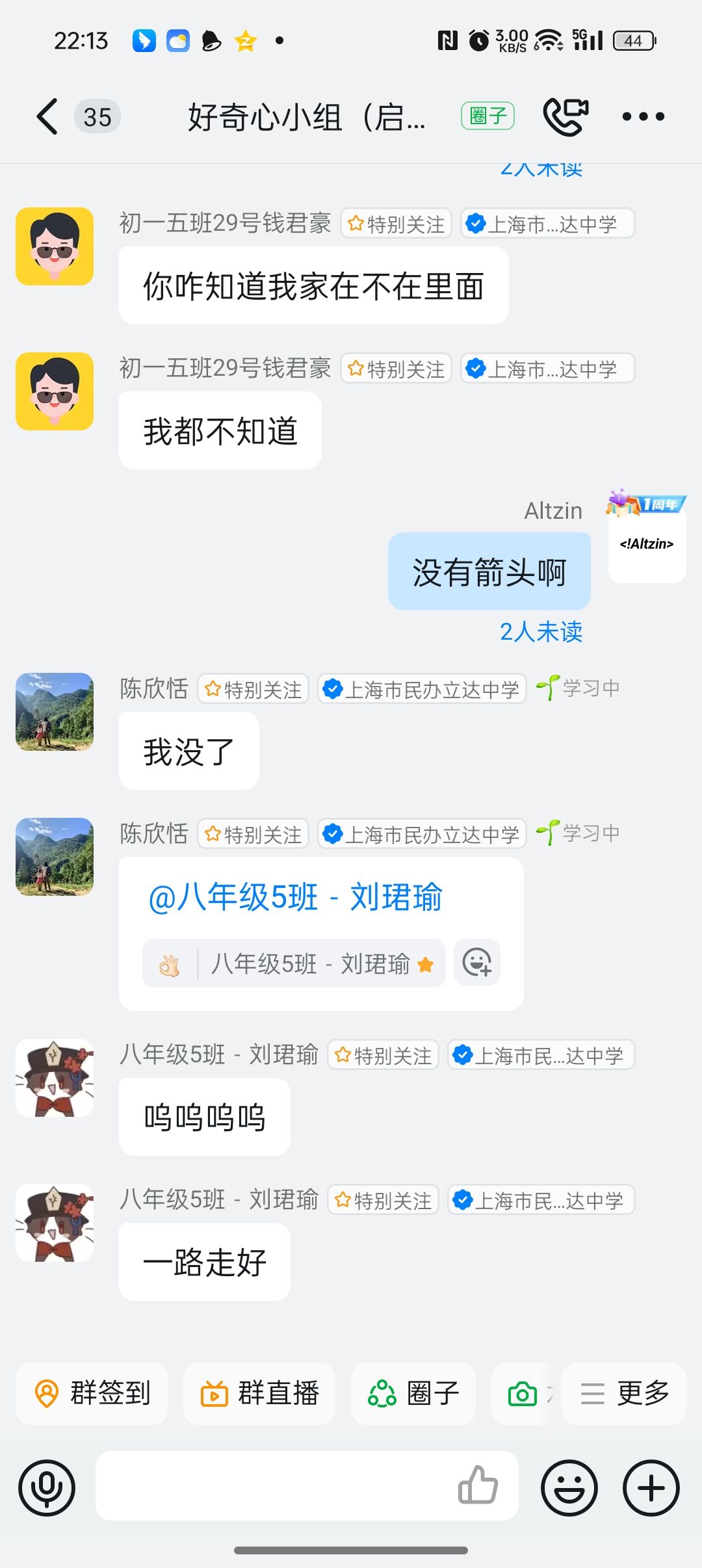Expand the 更多 quick actions

[x=624, y=1393]
